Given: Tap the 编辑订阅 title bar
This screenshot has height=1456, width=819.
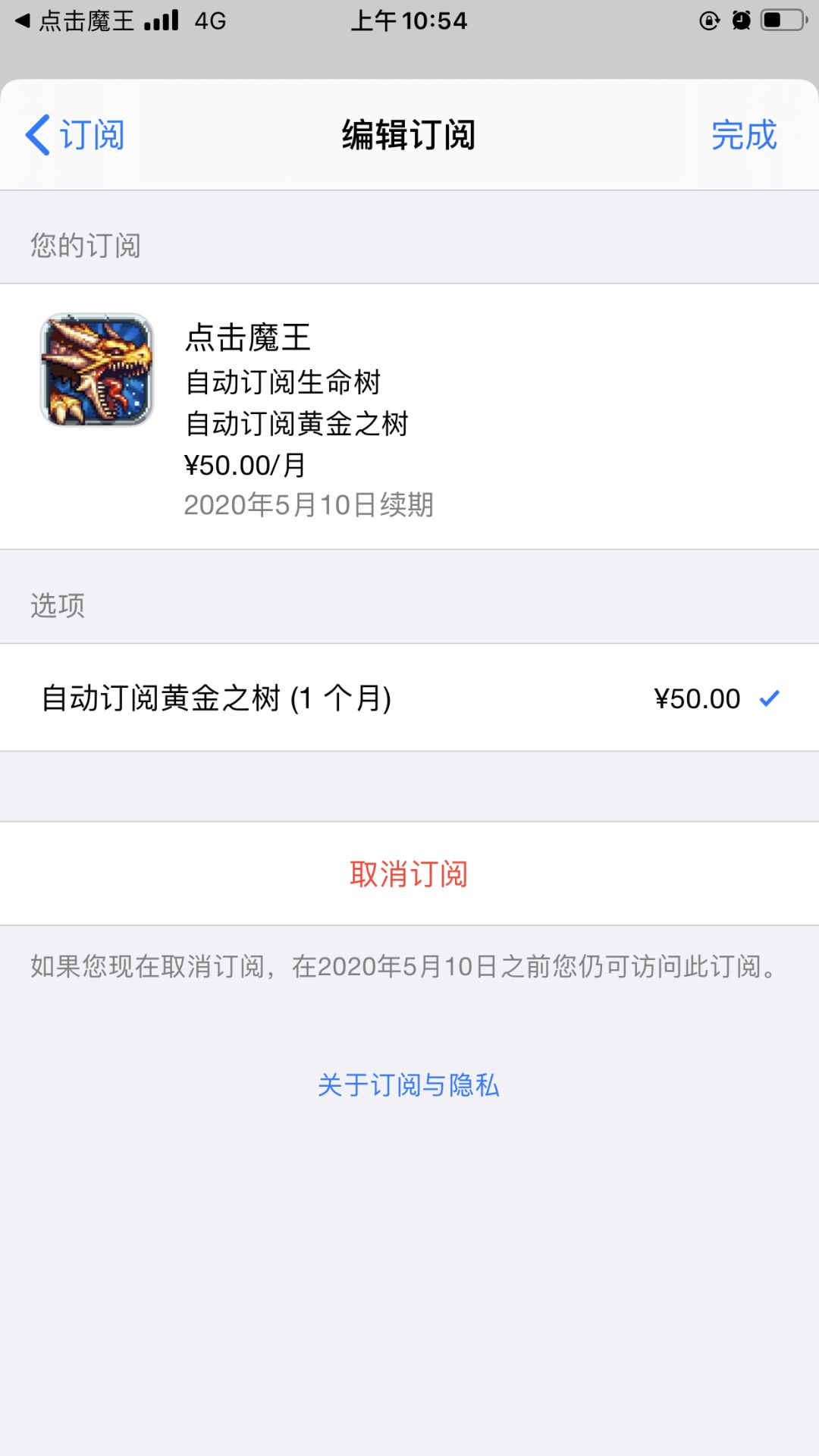Looking at the screenshot, I should pos(409,136).
